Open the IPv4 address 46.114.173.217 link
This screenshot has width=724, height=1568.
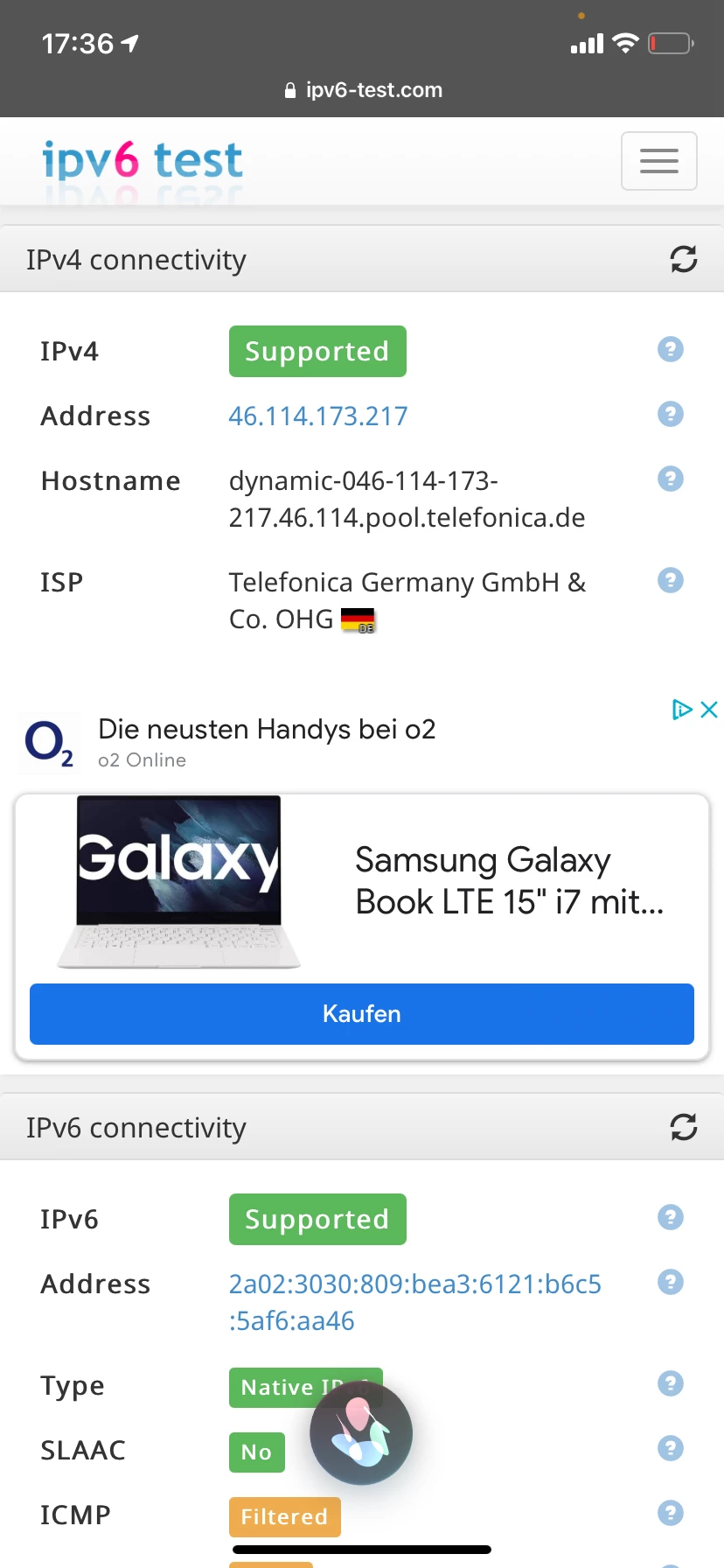pos(318,416)
